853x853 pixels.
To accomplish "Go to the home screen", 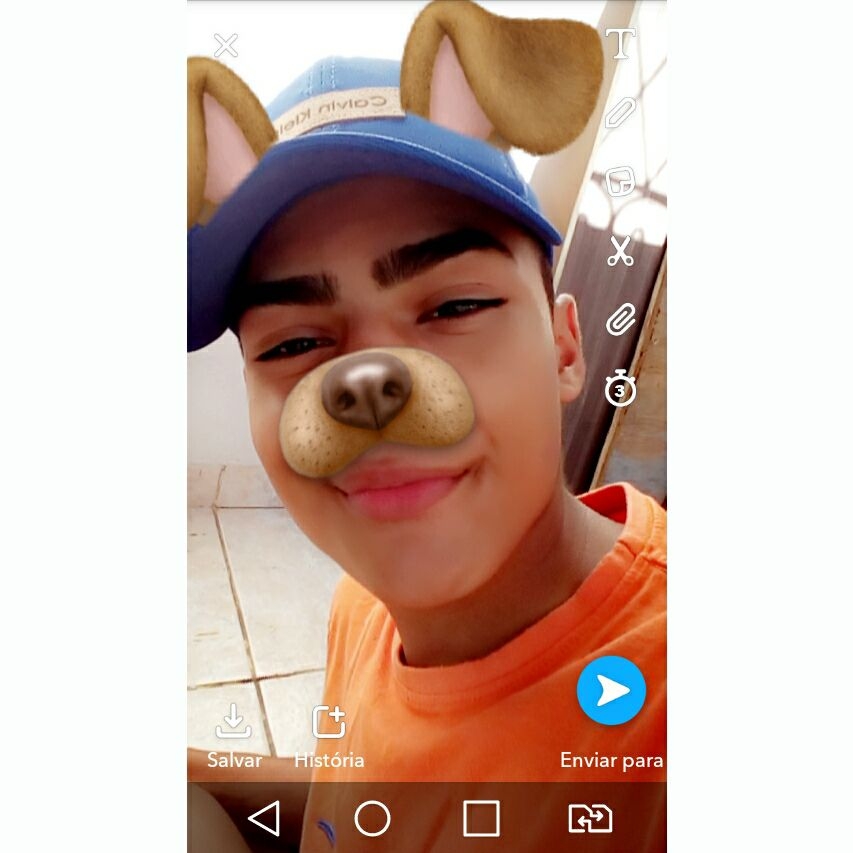I will tap(372, 819).
